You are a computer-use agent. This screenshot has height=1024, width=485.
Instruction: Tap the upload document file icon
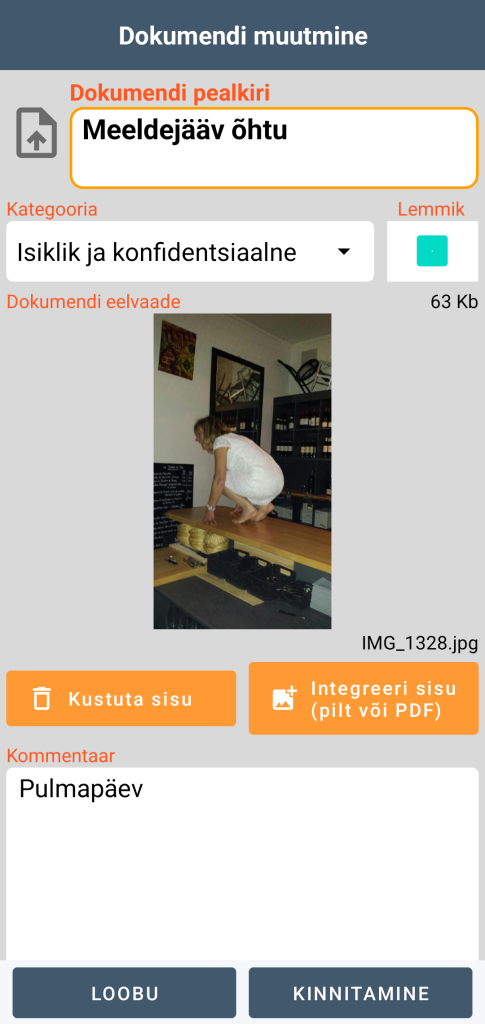tap(37, 133)
